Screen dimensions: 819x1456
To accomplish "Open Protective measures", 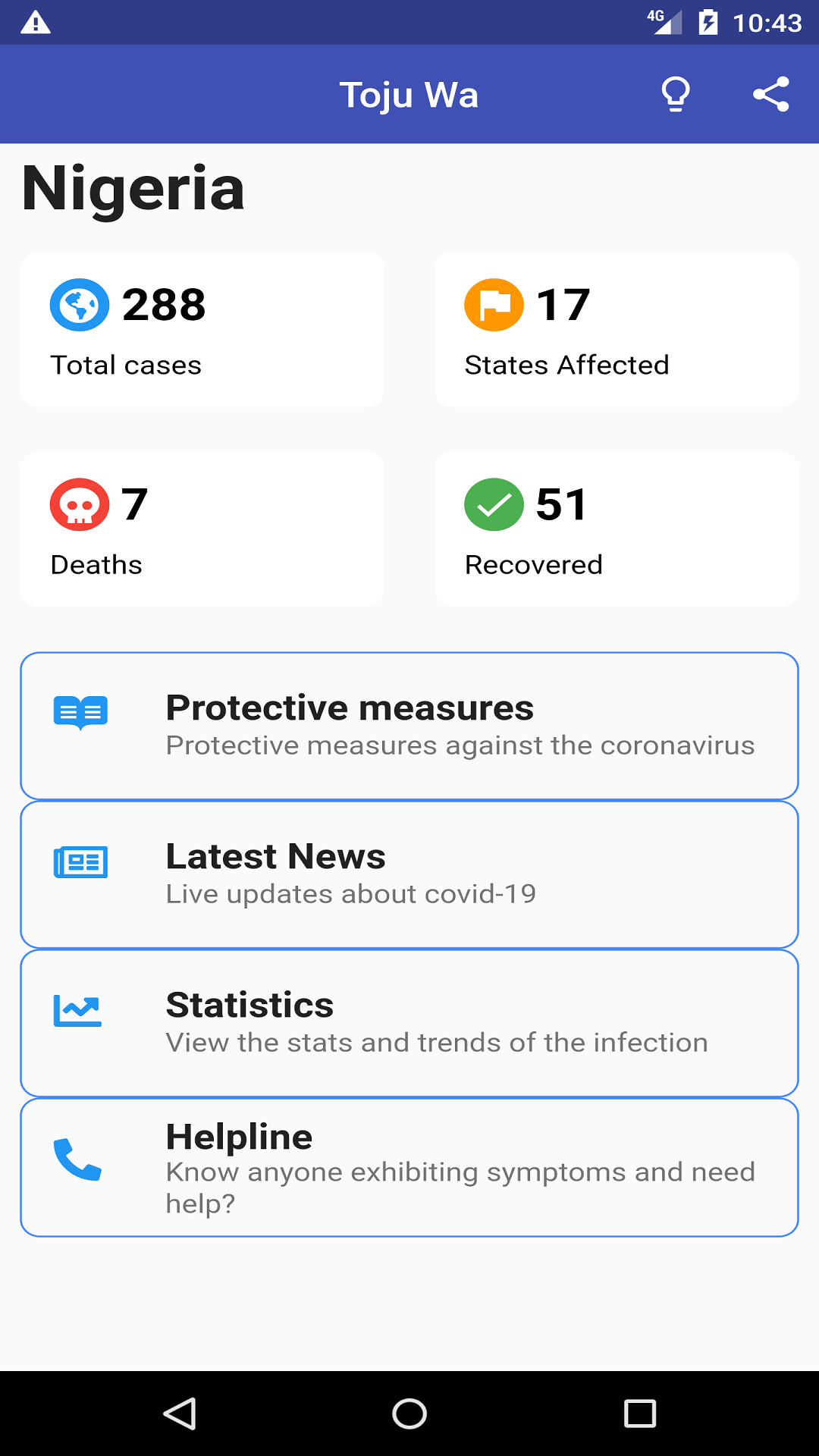I will tap(409, 726).
